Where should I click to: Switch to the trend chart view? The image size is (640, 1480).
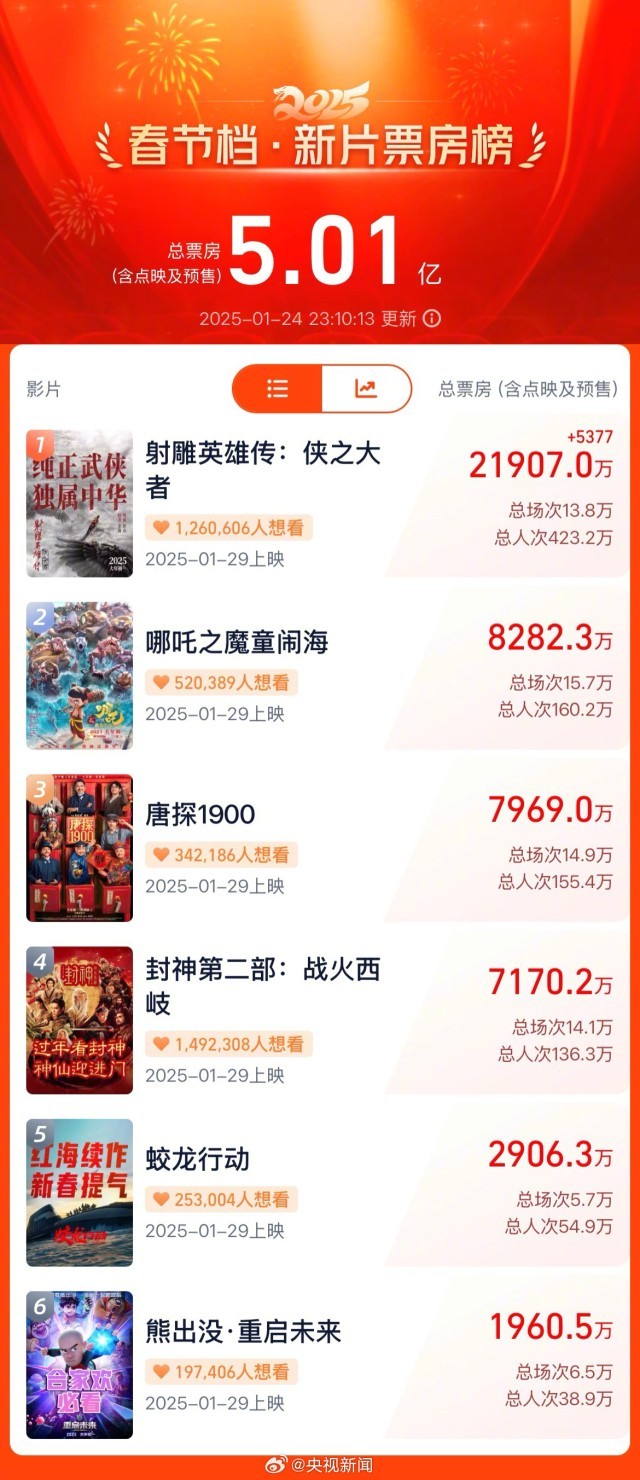coord(366,389)
